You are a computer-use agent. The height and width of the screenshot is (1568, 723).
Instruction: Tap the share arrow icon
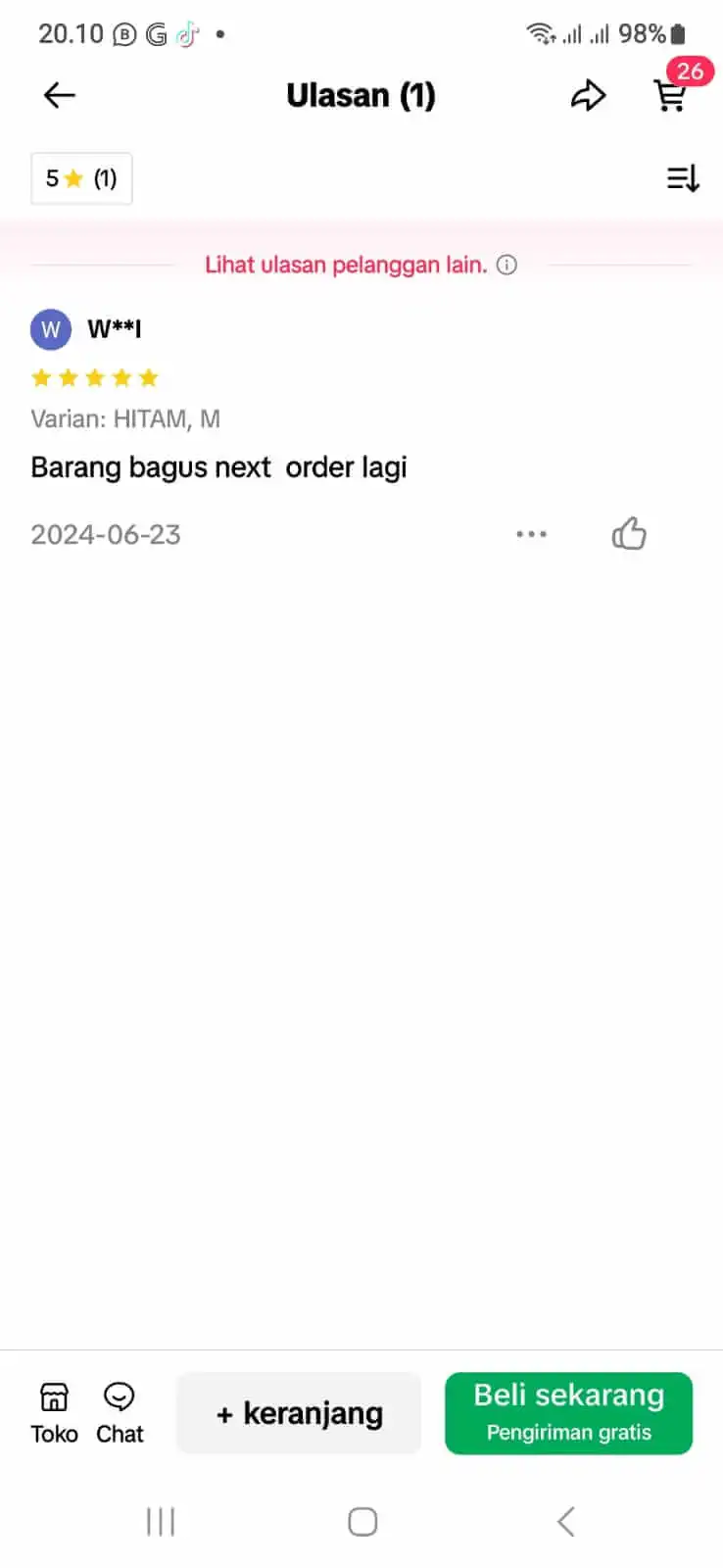589,95
